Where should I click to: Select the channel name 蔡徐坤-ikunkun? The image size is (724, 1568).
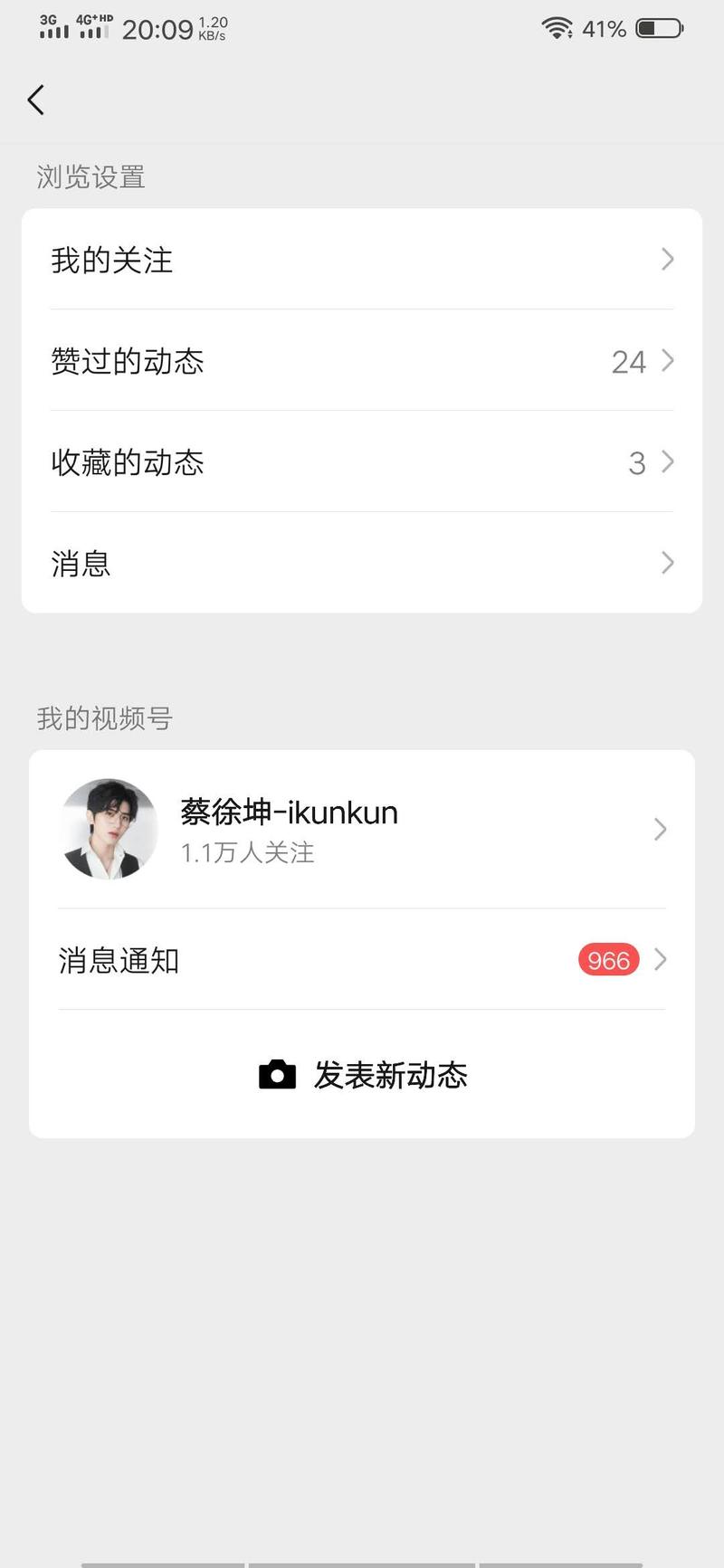[x=288, y=813]
